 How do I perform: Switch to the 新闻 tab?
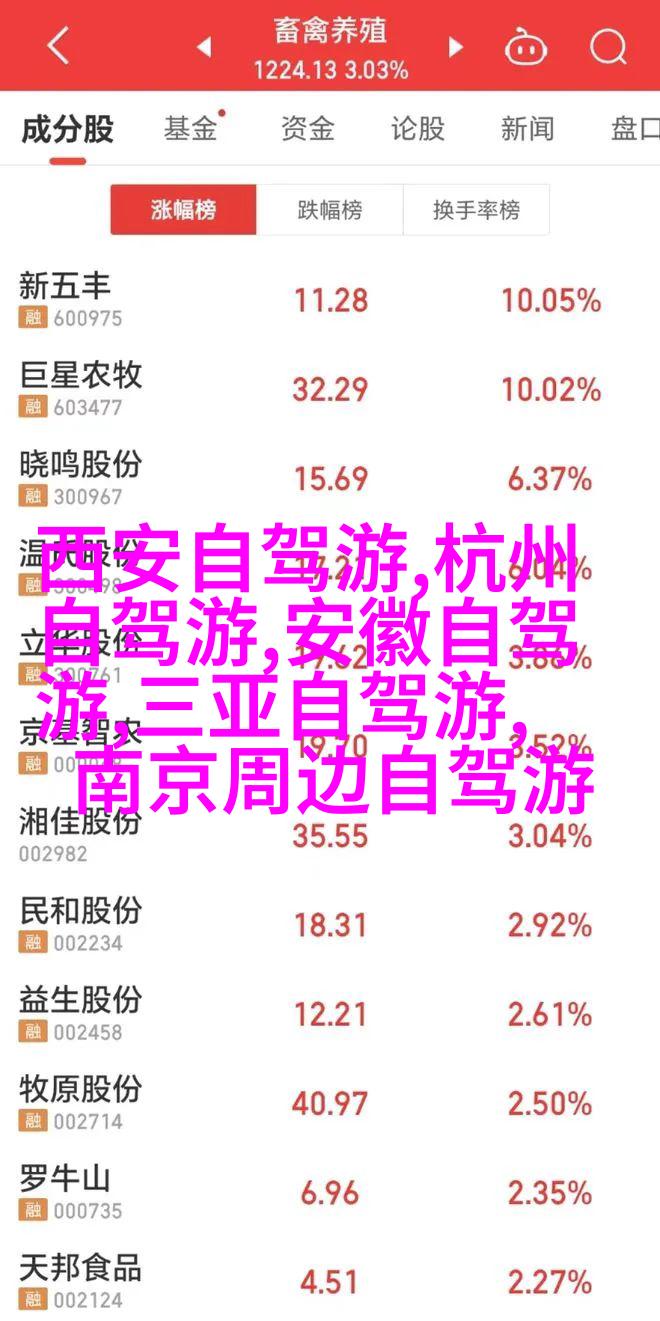click(528, 128)
